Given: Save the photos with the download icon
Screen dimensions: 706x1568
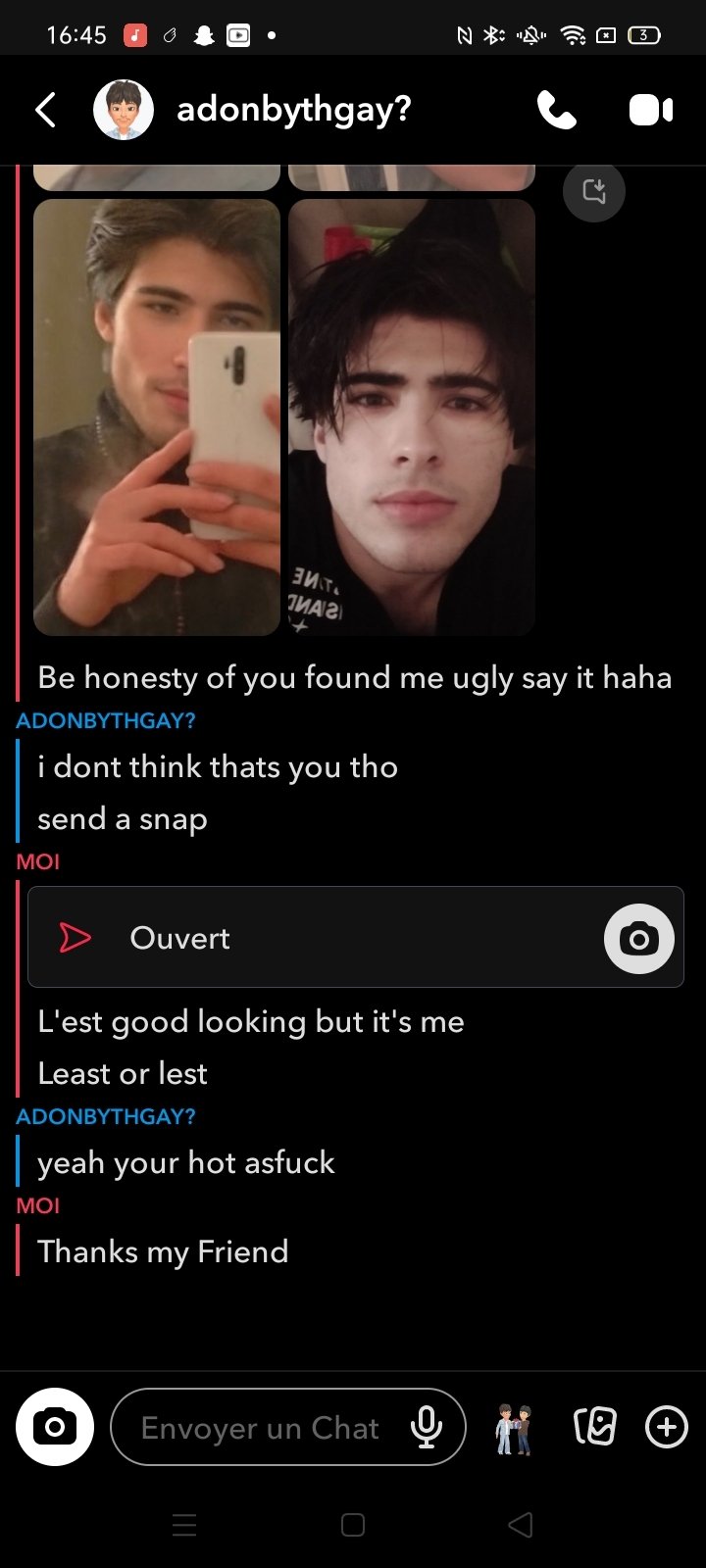Looking at the screenshot, I should click(x=594, y=190).
